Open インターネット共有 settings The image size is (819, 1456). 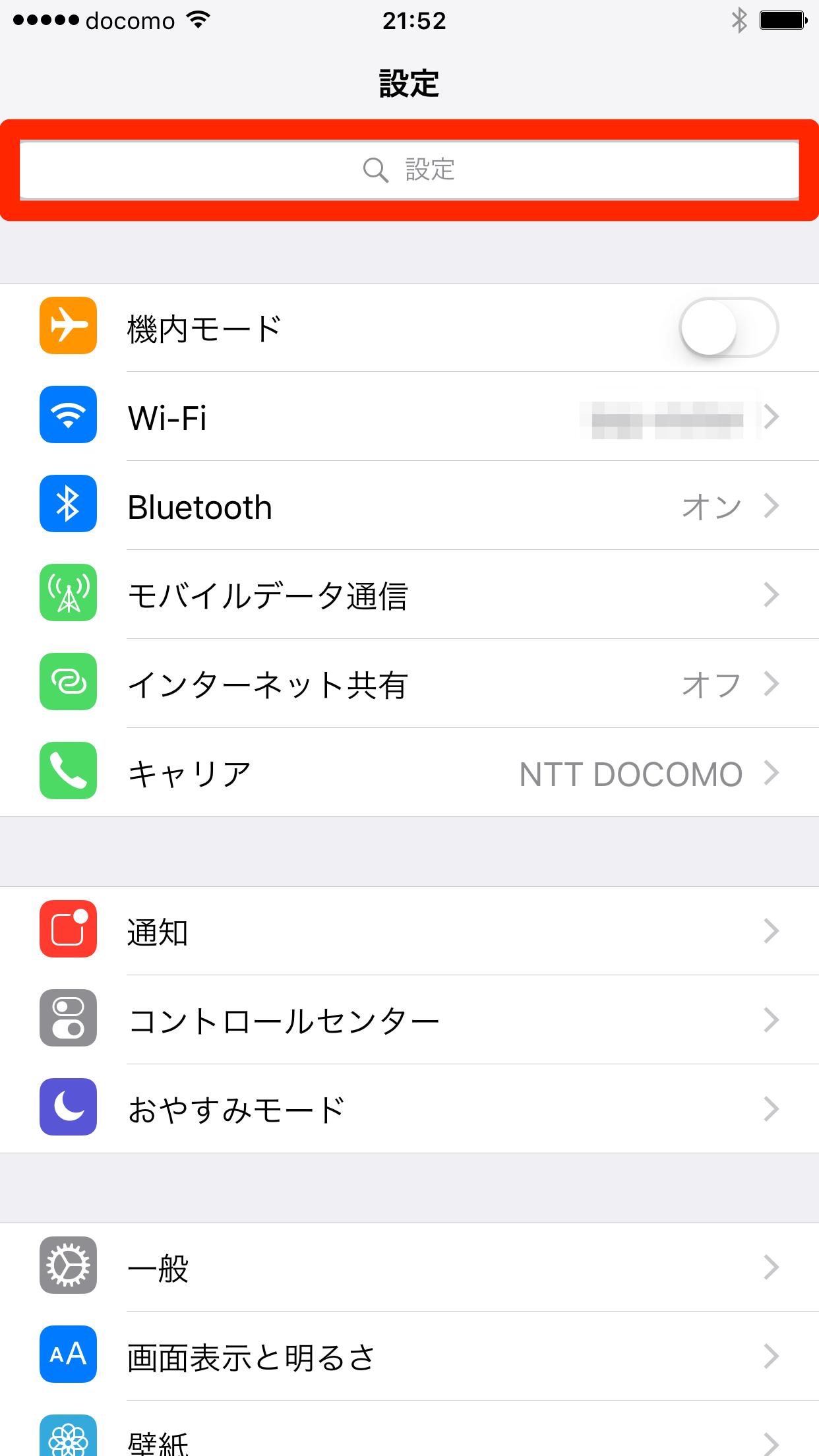pyautogui.click(x=409, y=684)
